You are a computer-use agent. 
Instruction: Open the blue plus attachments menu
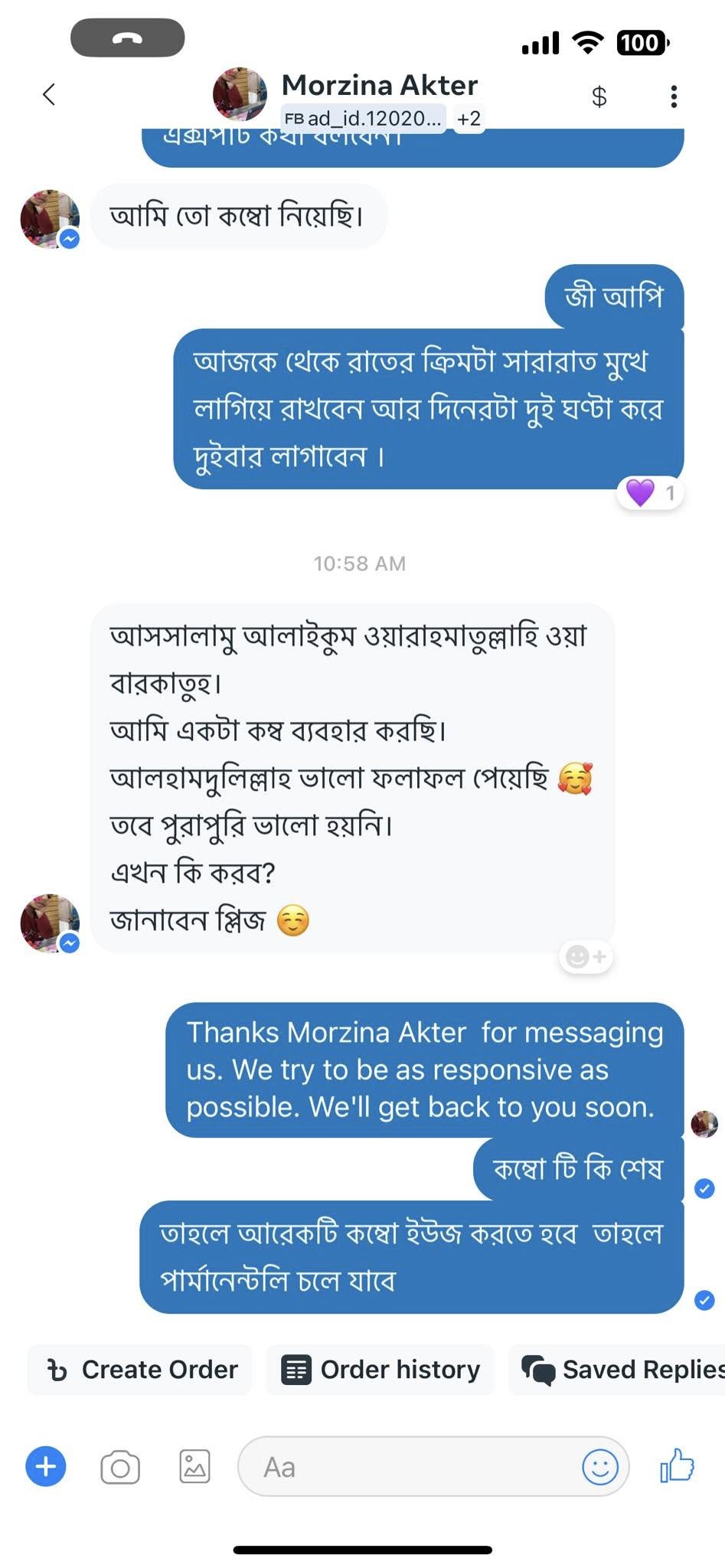(x=46, y=1466)
